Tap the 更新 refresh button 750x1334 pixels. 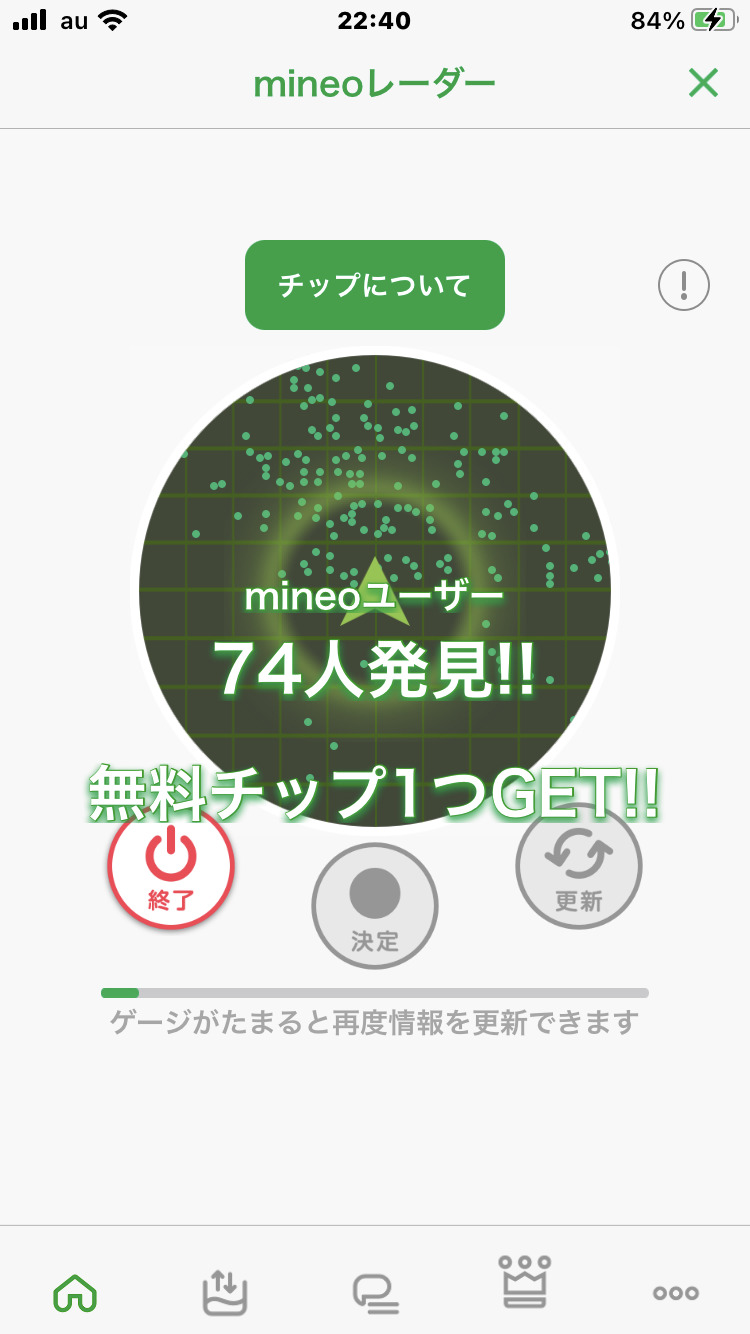579,866
